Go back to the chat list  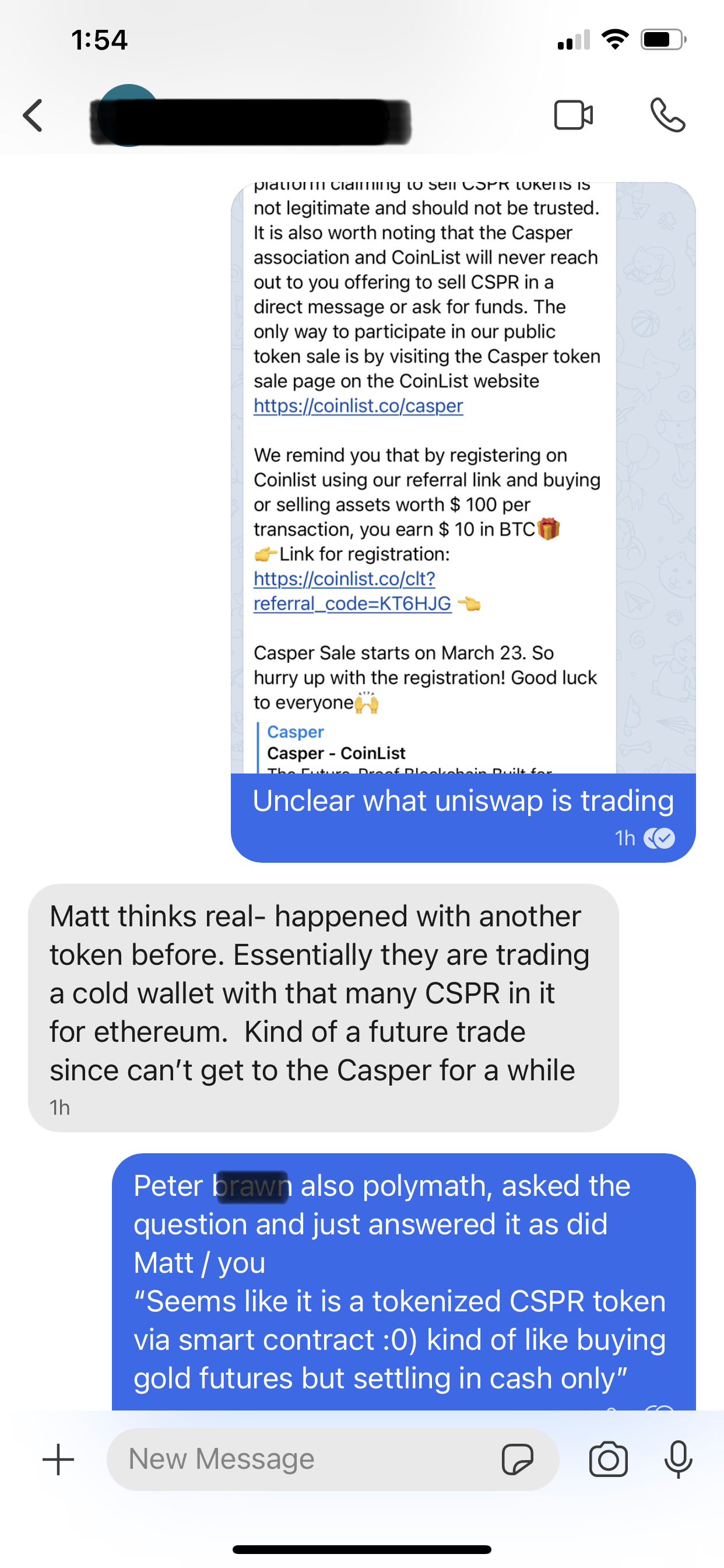coord(33,116)
